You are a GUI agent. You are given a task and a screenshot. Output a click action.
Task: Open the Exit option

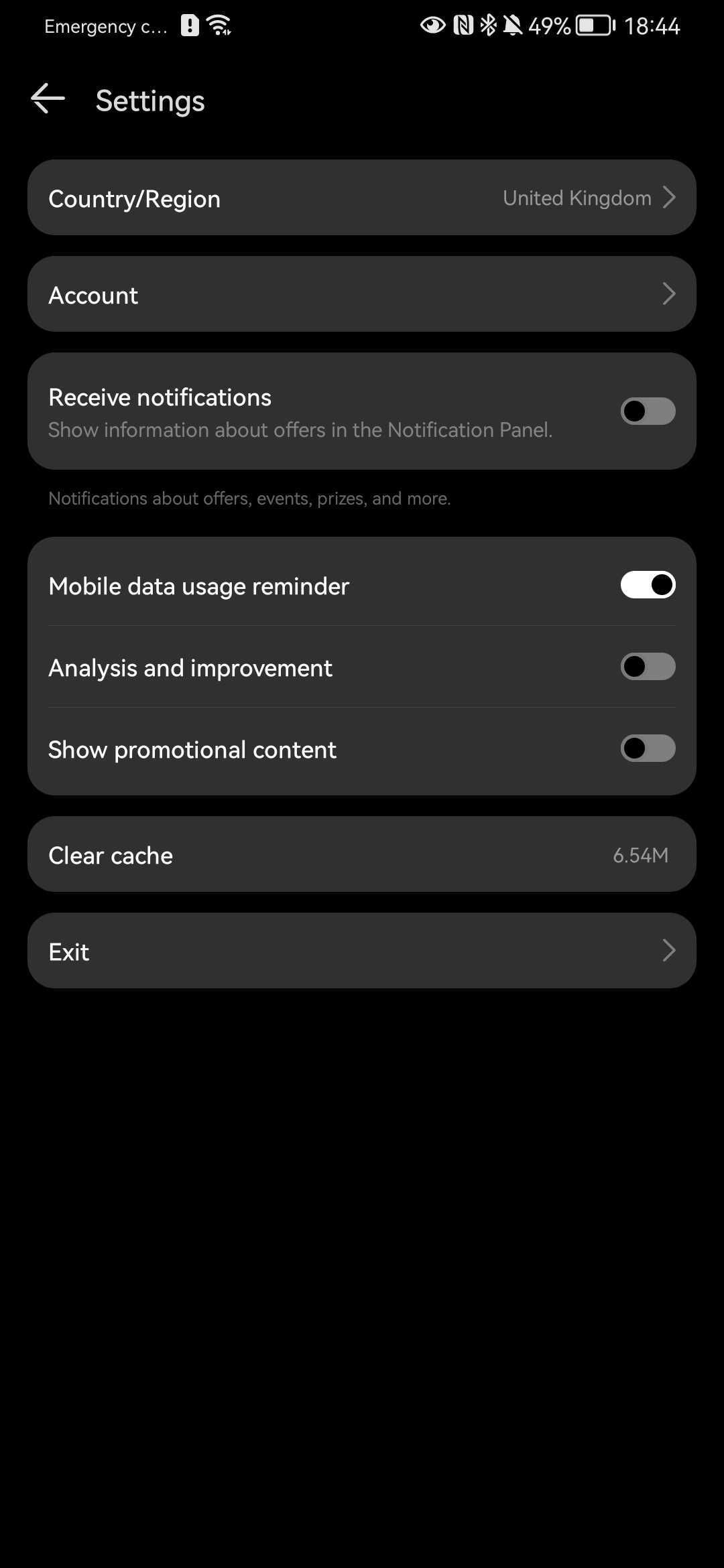point(362,951)
